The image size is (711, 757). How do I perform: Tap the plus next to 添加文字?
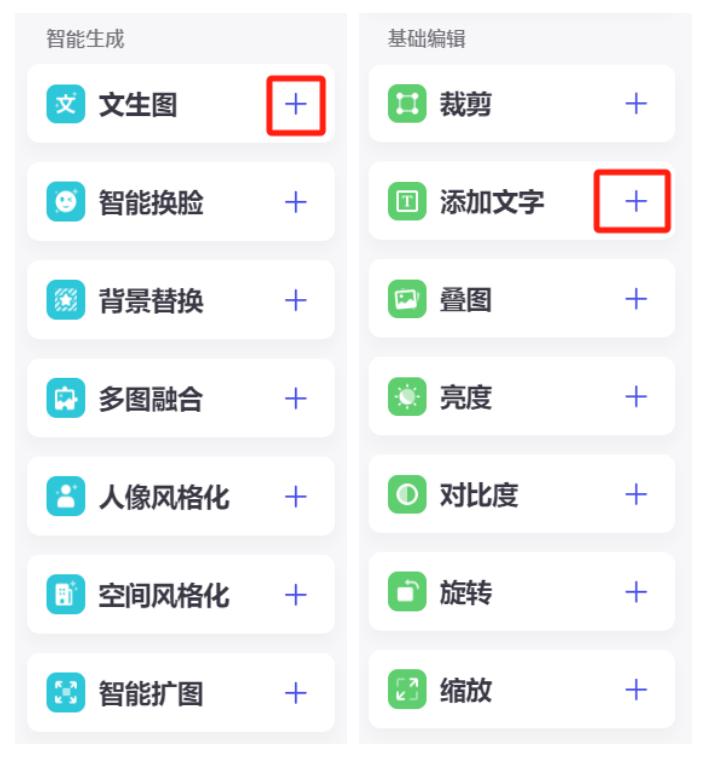pyautogui.click(x=636, y=201)
